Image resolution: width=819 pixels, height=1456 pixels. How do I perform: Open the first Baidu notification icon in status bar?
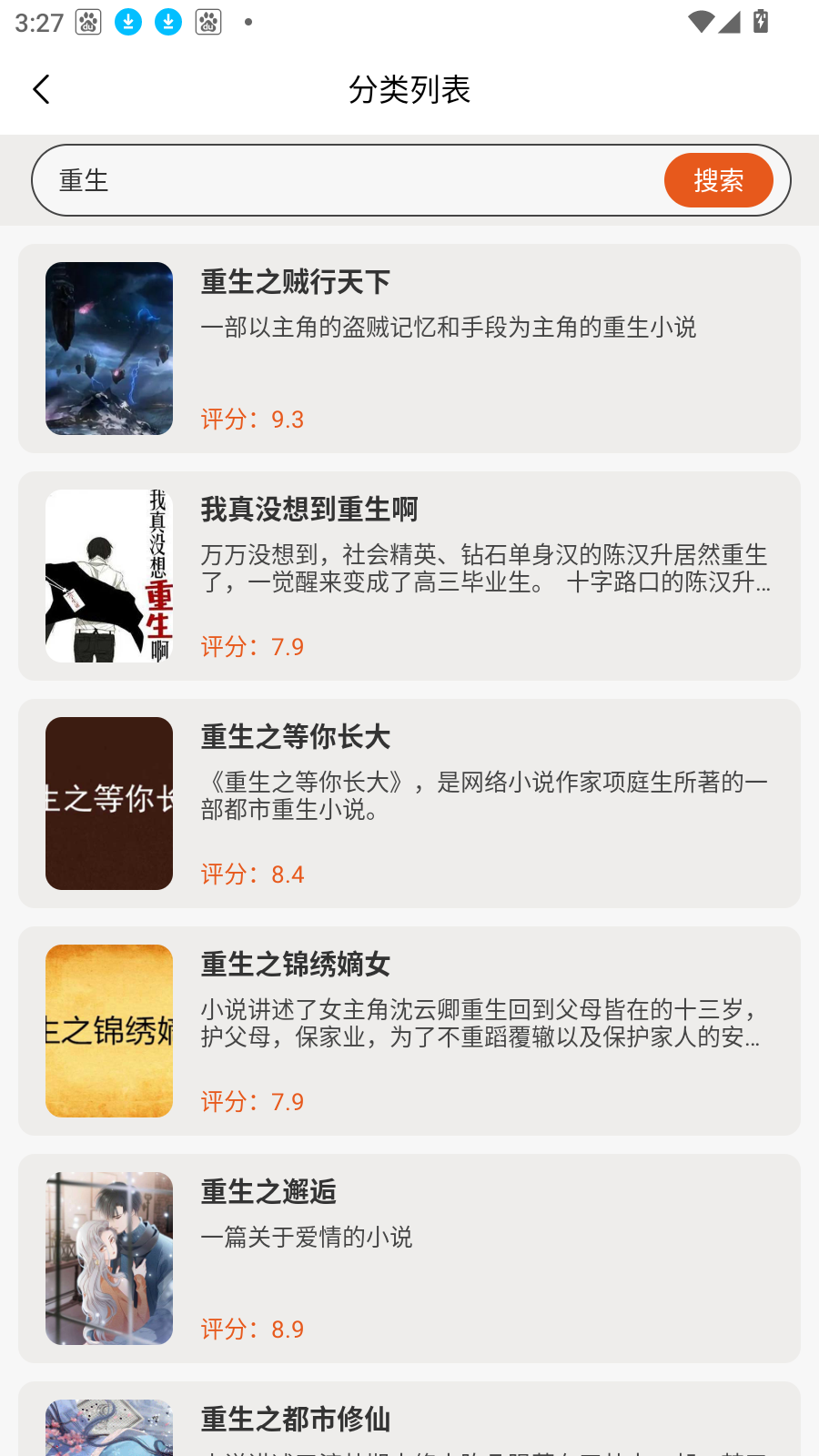[x=86, y=22]
